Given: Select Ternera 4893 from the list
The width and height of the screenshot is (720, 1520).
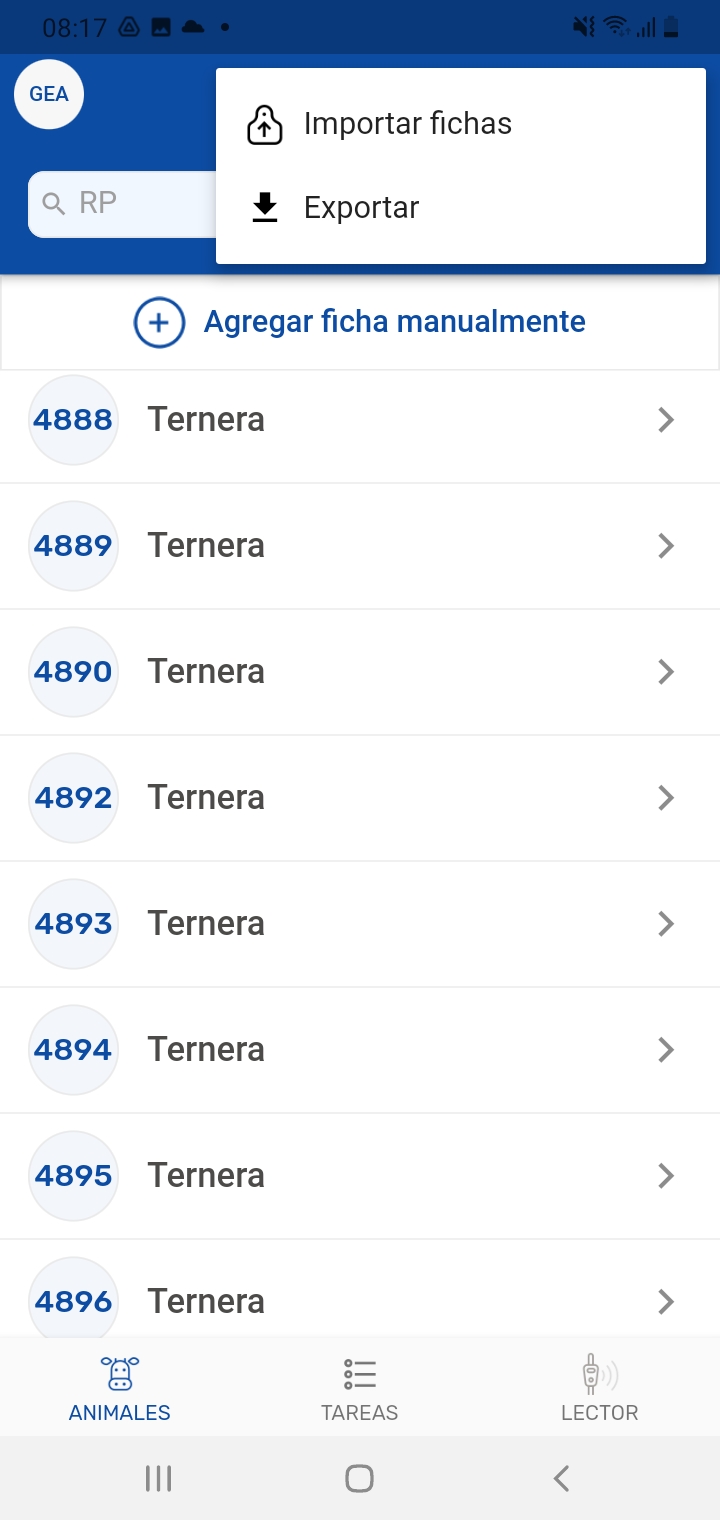Looking at the screenshot, I should 360,924.
